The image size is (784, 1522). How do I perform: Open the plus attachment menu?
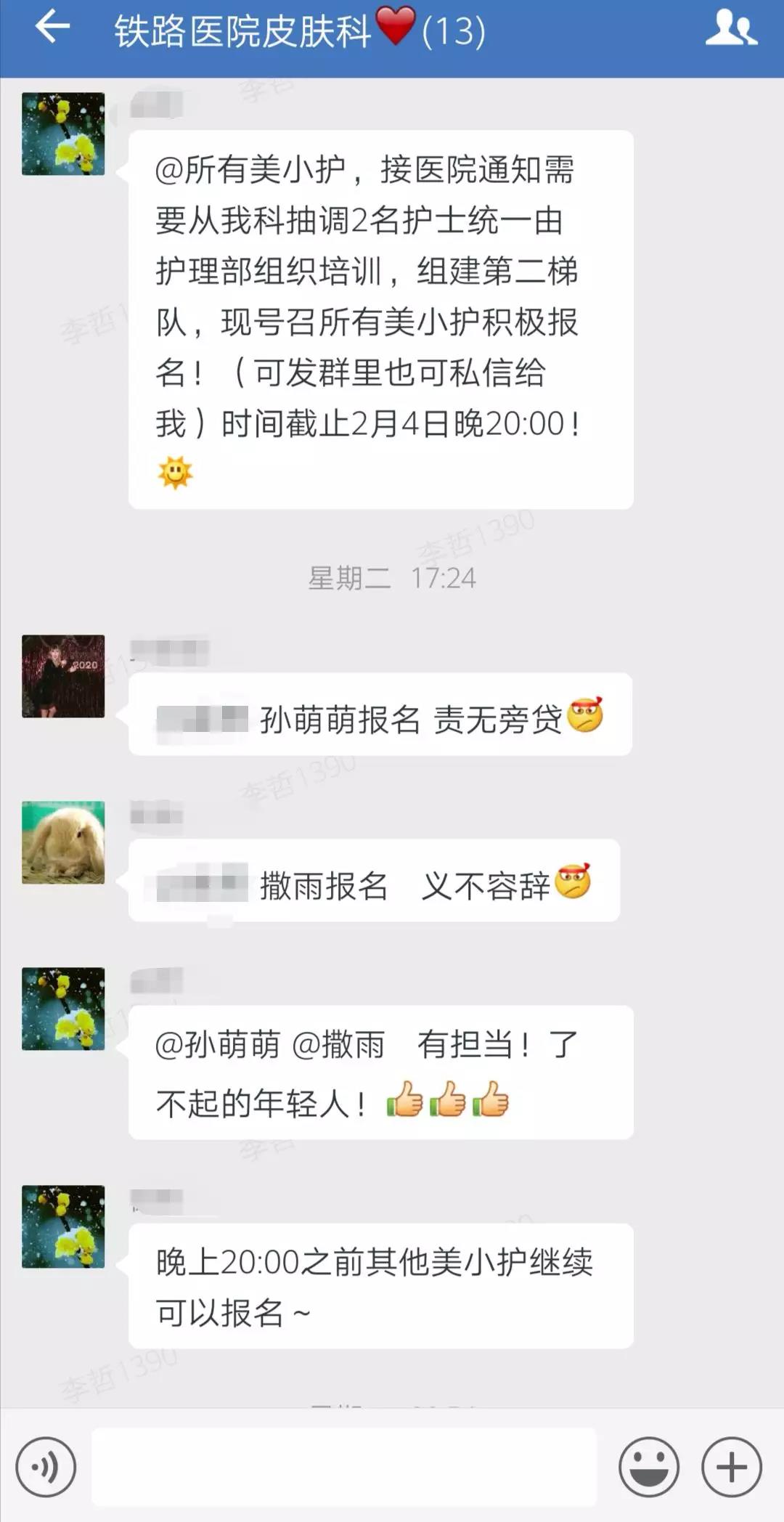click(731, 1467)
